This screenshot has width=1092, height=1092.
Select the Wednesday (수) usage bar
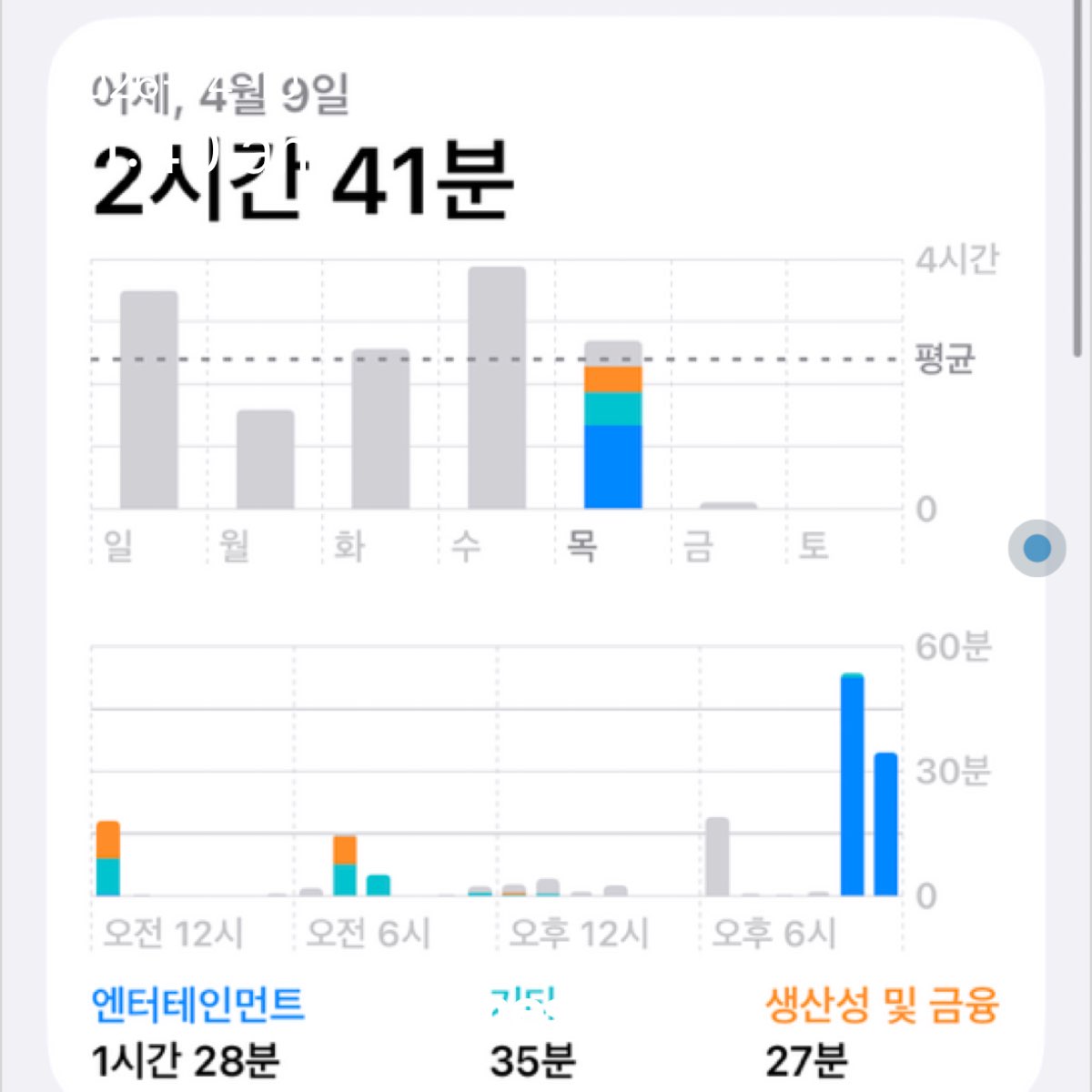click(x=497, y=389)
